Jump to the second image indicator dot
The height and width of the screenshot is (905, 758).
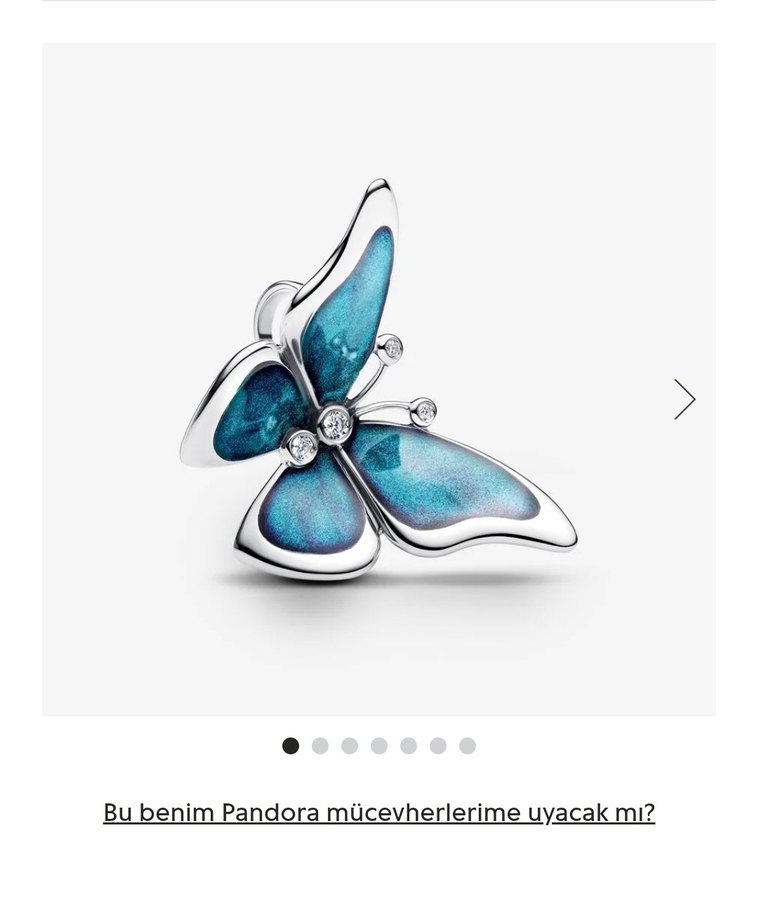tap(320, 746)
